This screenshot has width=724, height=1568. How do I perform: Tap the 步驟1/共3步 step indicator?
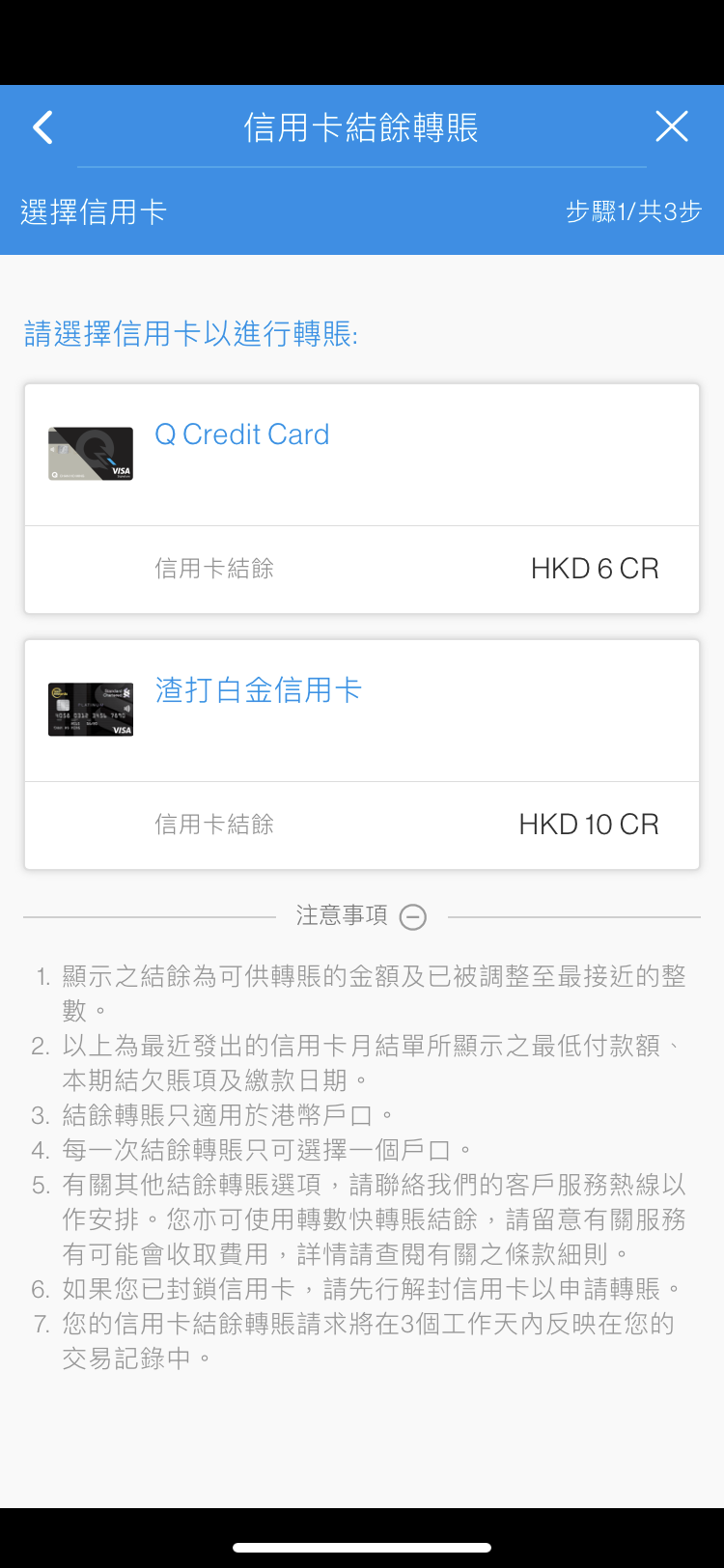tap(632, 211)
